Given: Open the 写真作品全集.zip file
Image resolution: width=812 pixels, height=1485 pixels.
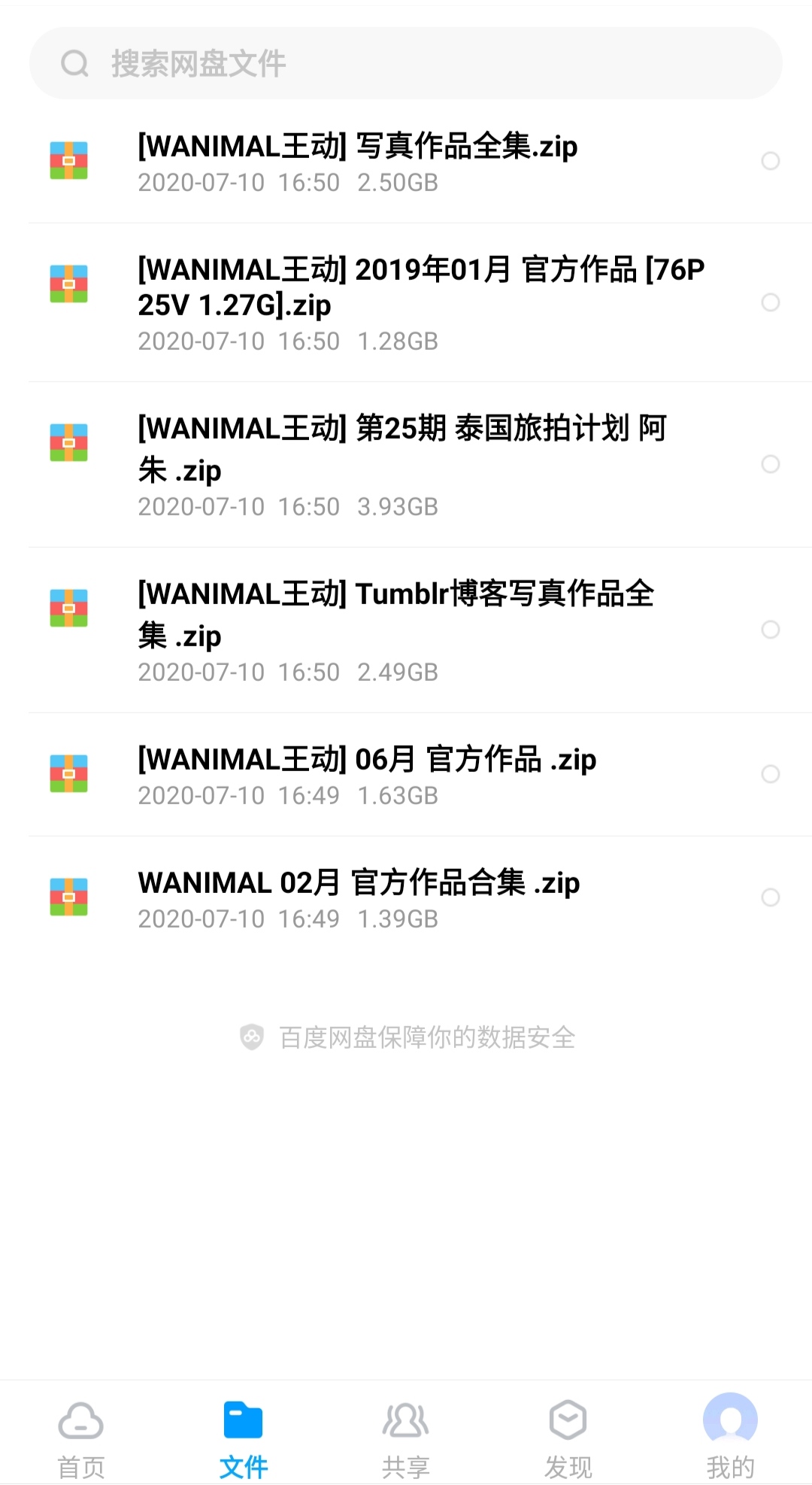Looking at the screenshot, I should coord(406,162).
